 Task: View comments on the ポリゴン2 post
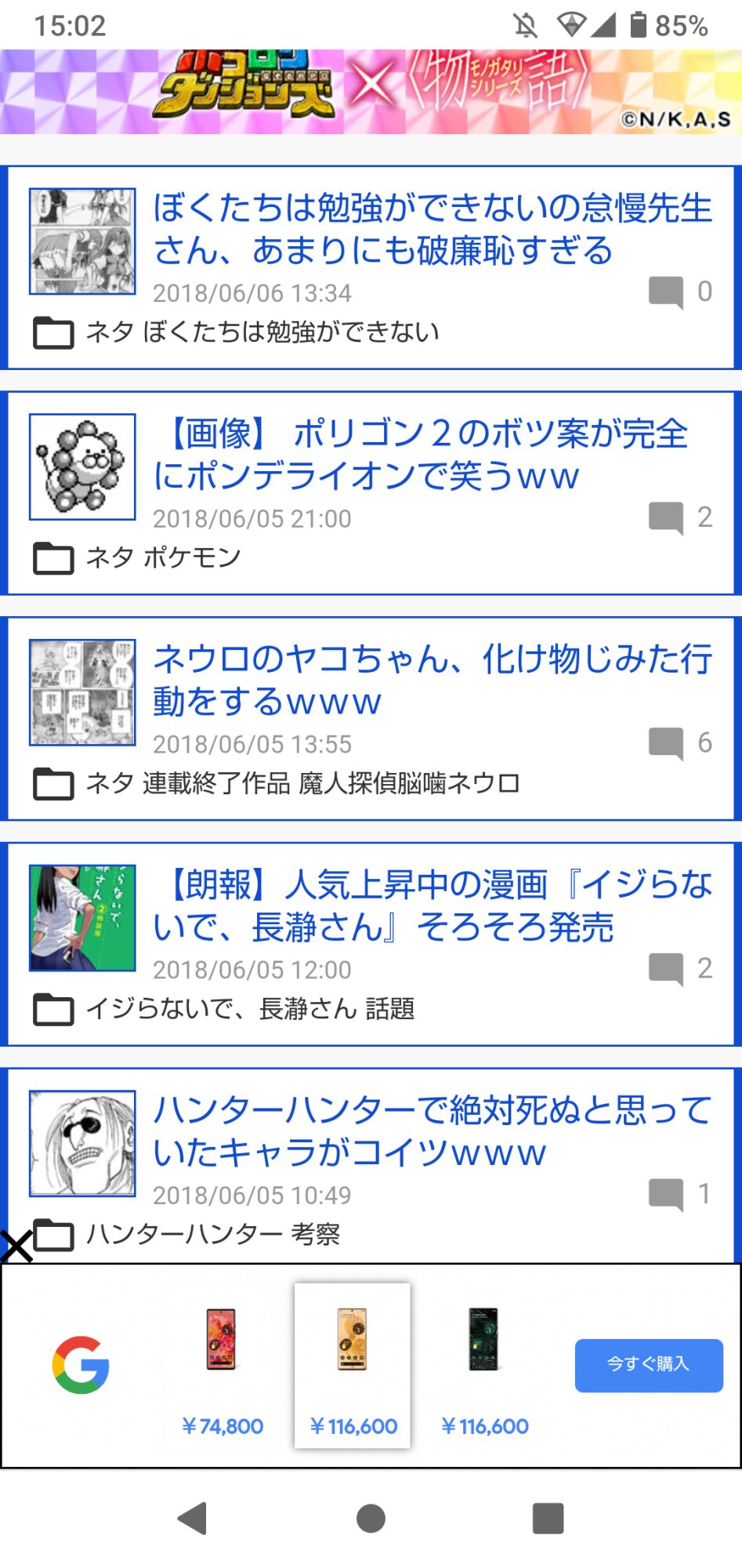tap(680, 517)
